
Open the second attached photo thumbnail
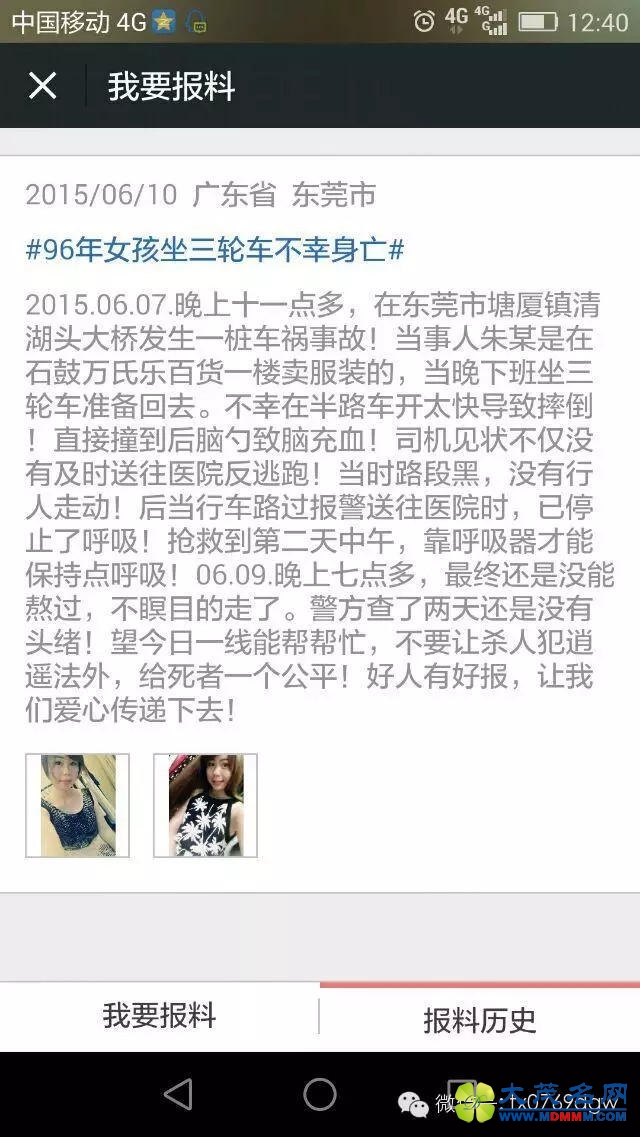206,806
